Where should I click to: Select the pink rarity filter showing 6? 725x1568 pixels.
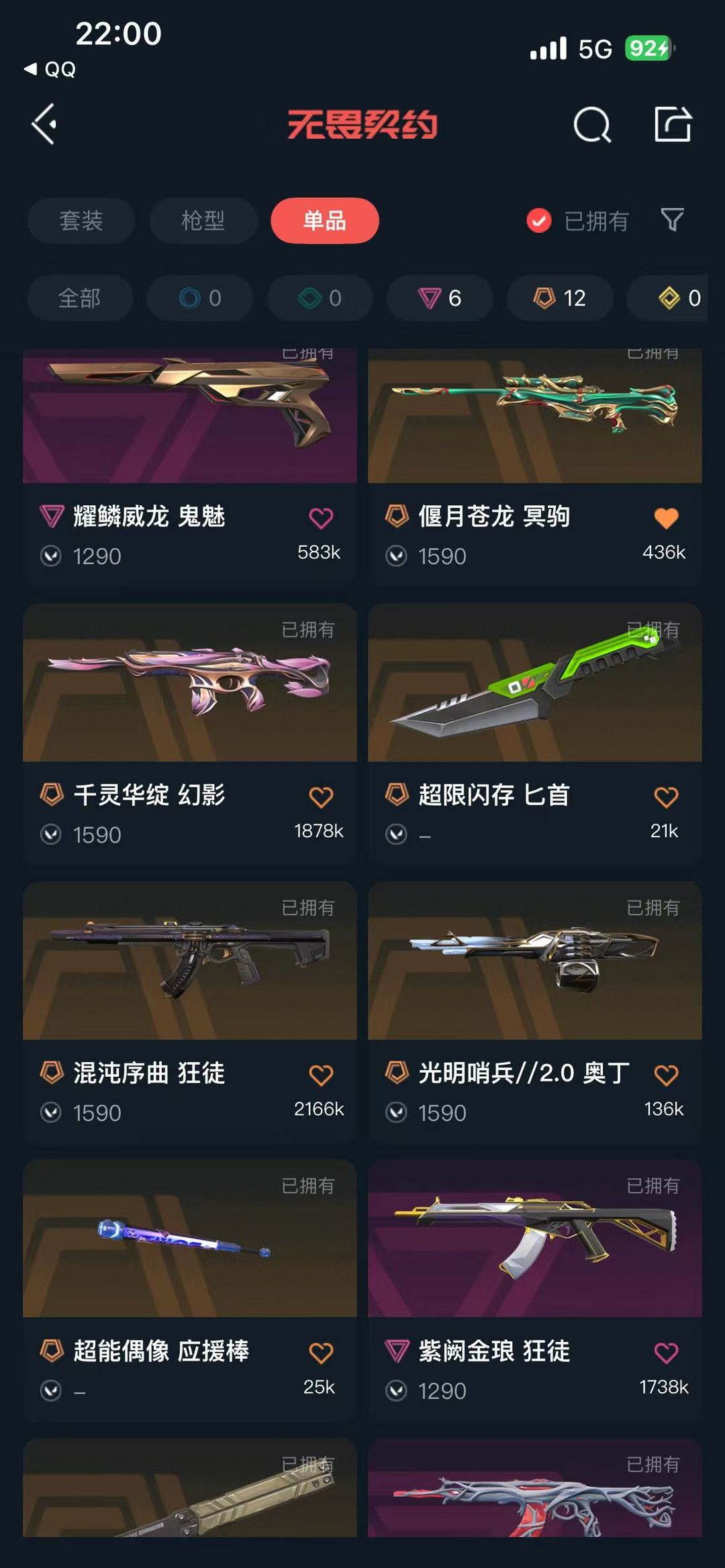[x=440, y=299]
